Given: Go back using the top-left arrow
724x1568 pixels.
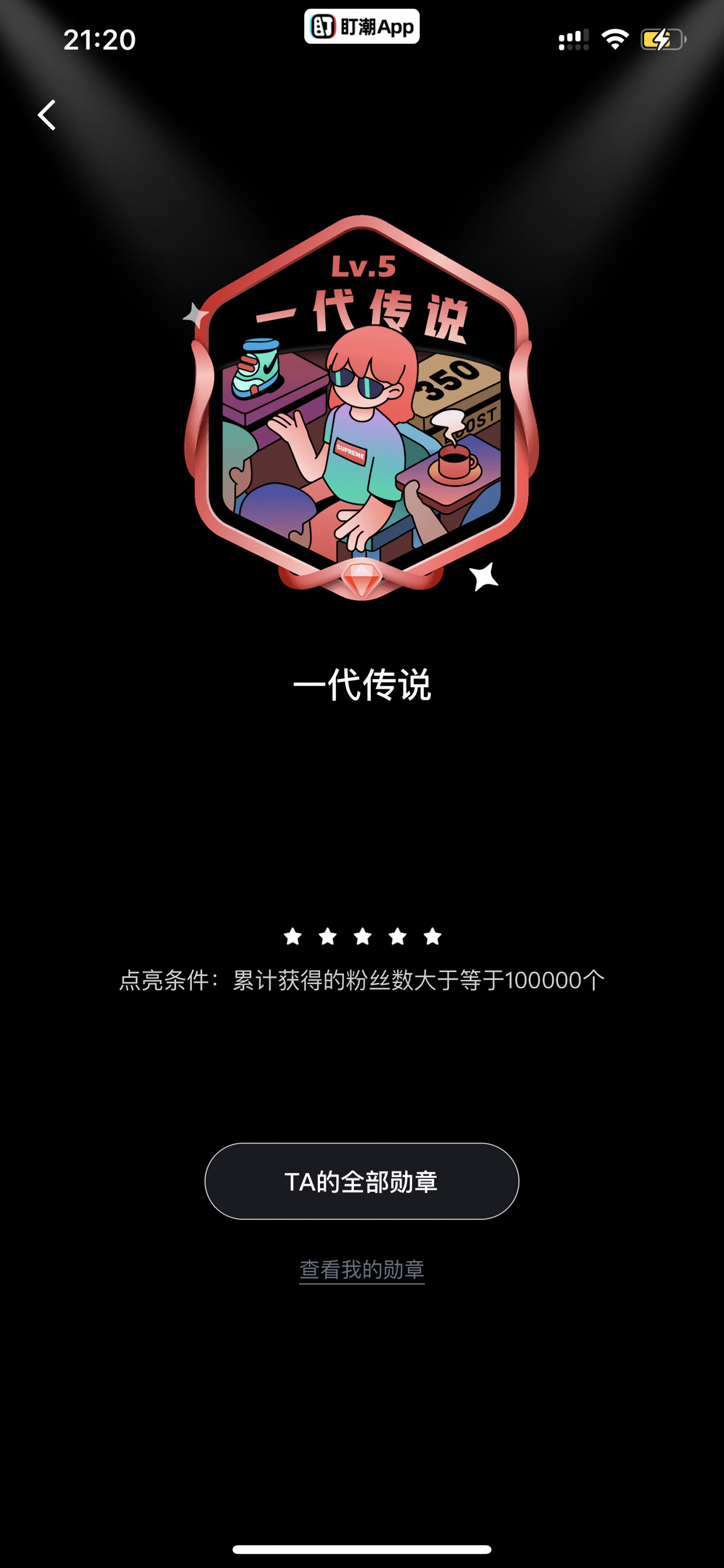Looking at the screenshot, I should click(47, 115).
